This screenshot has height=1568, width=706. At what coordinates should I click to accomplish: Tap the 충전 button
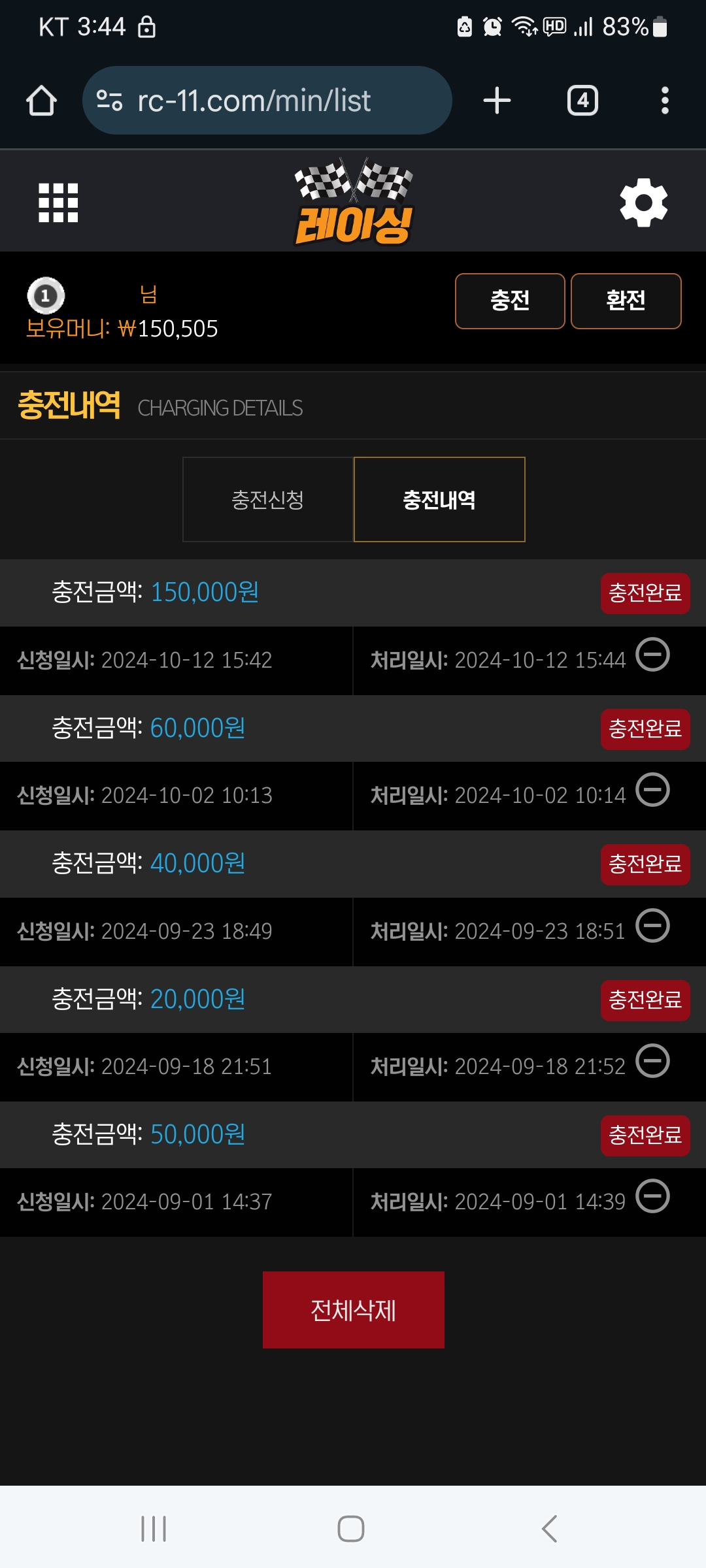click(x=510, y=301)
